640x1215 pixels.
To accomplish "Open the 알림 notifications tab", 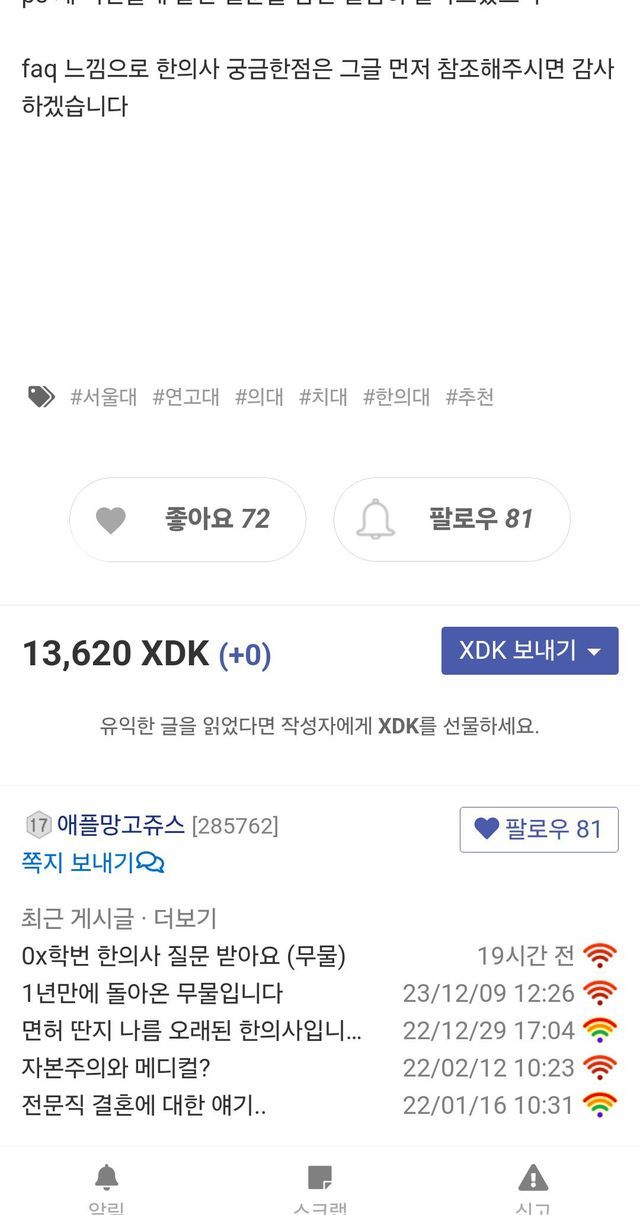I will coord(106,1188).
